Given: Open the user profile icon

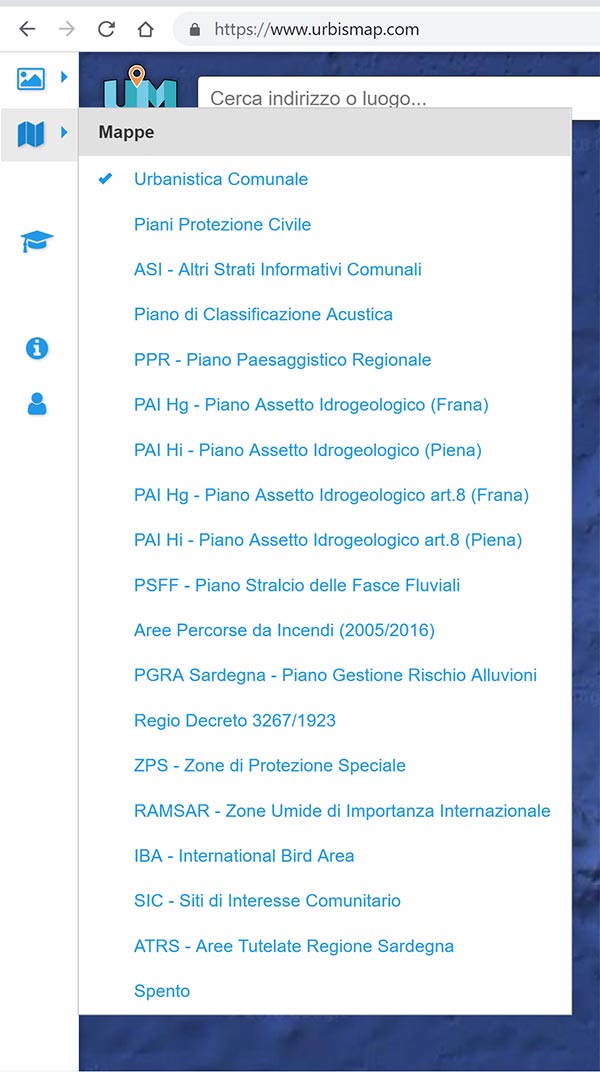Looking at the screenshot, I should [x=37, y=404].
